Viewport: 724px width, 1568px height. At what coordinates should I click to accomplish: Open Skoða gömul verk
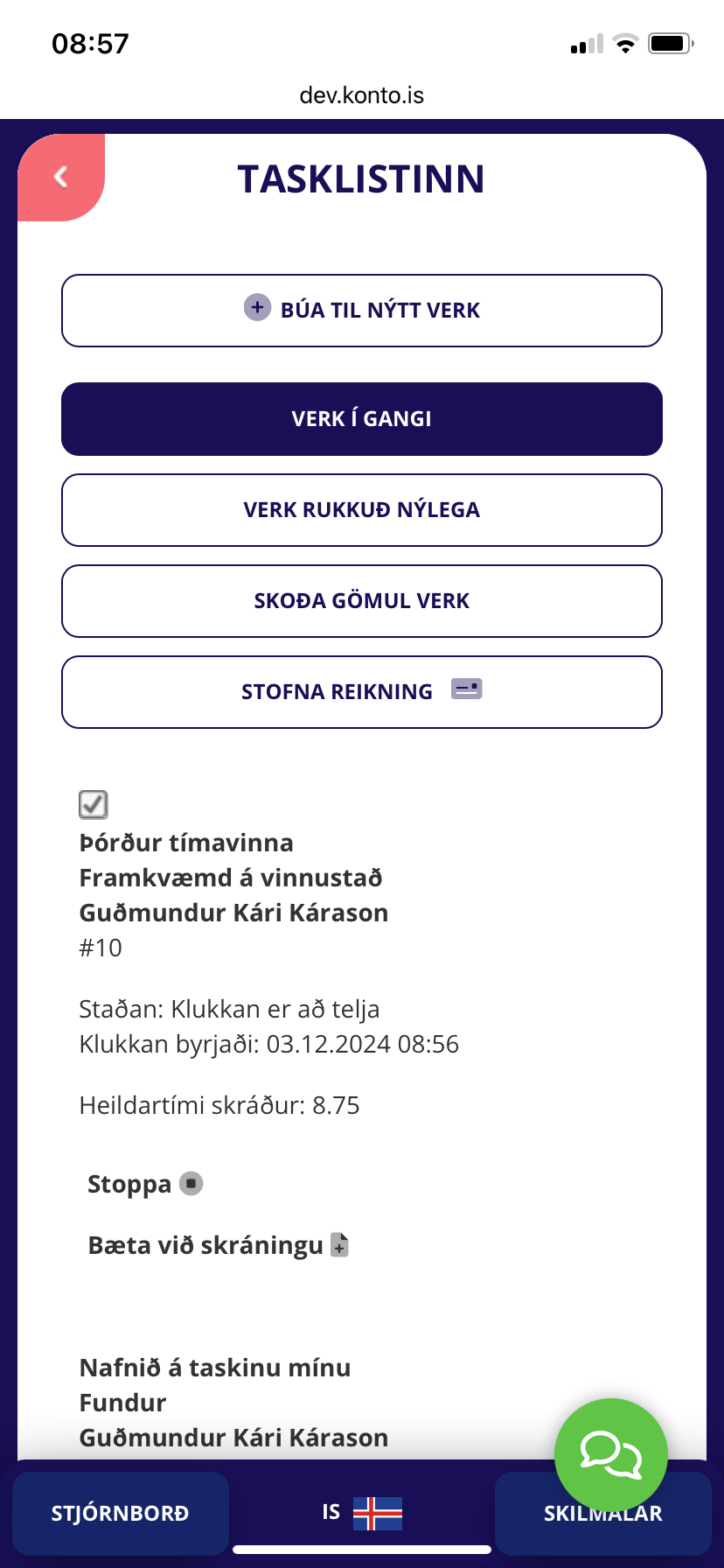tap(362, 601)
